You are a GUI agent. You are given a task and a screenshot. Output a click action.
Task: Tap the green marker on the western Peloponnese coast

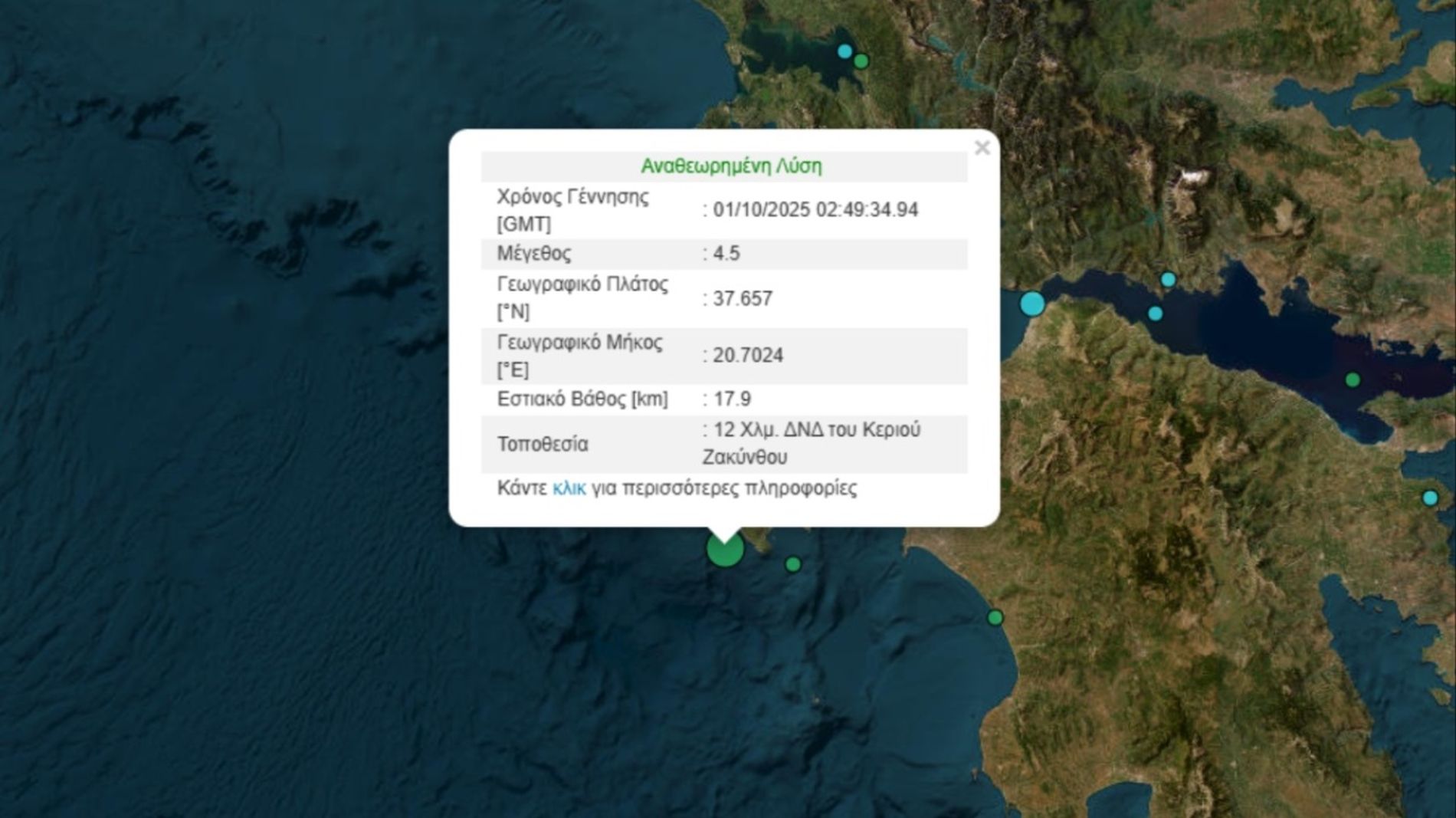995,618
